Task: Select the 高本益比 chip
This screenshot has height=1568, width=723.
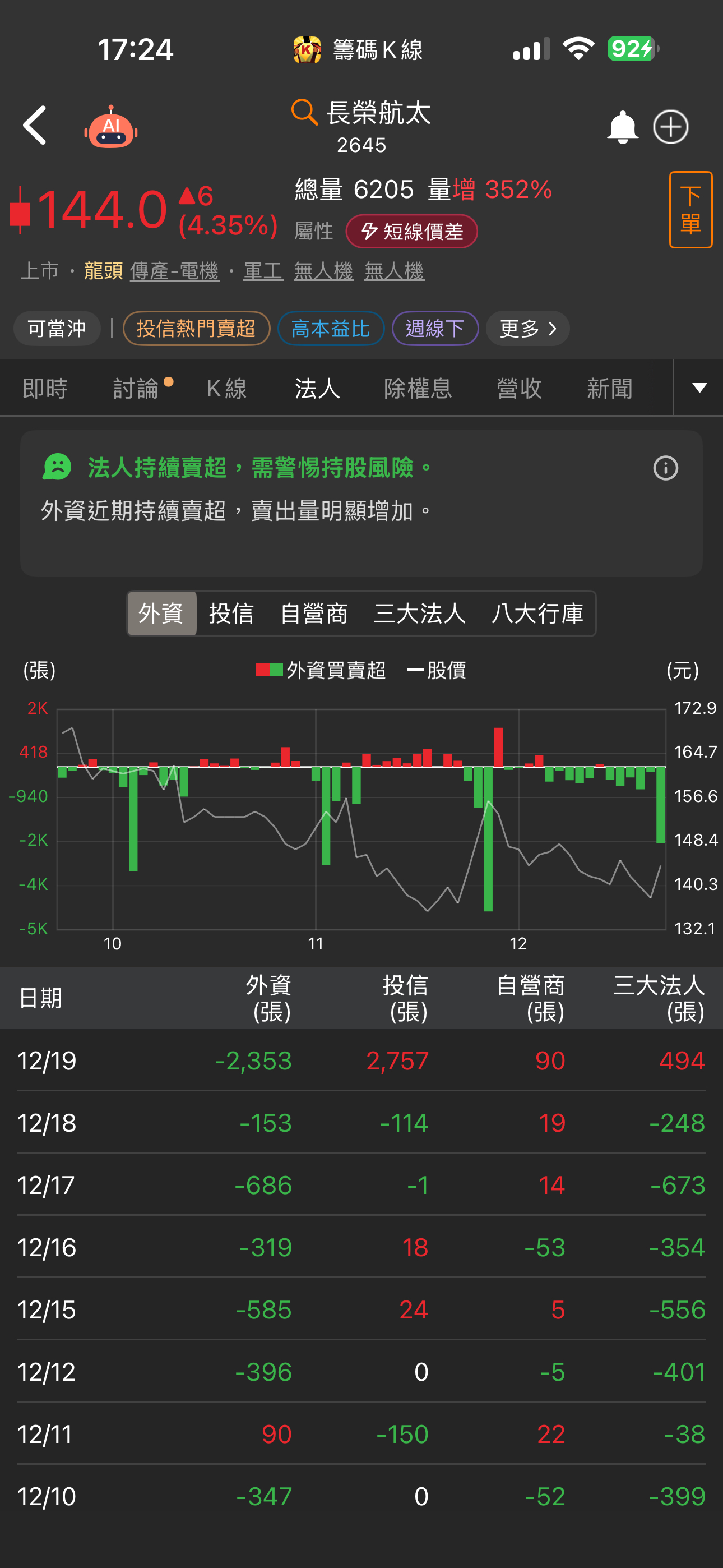Action: tap(331, 329)
